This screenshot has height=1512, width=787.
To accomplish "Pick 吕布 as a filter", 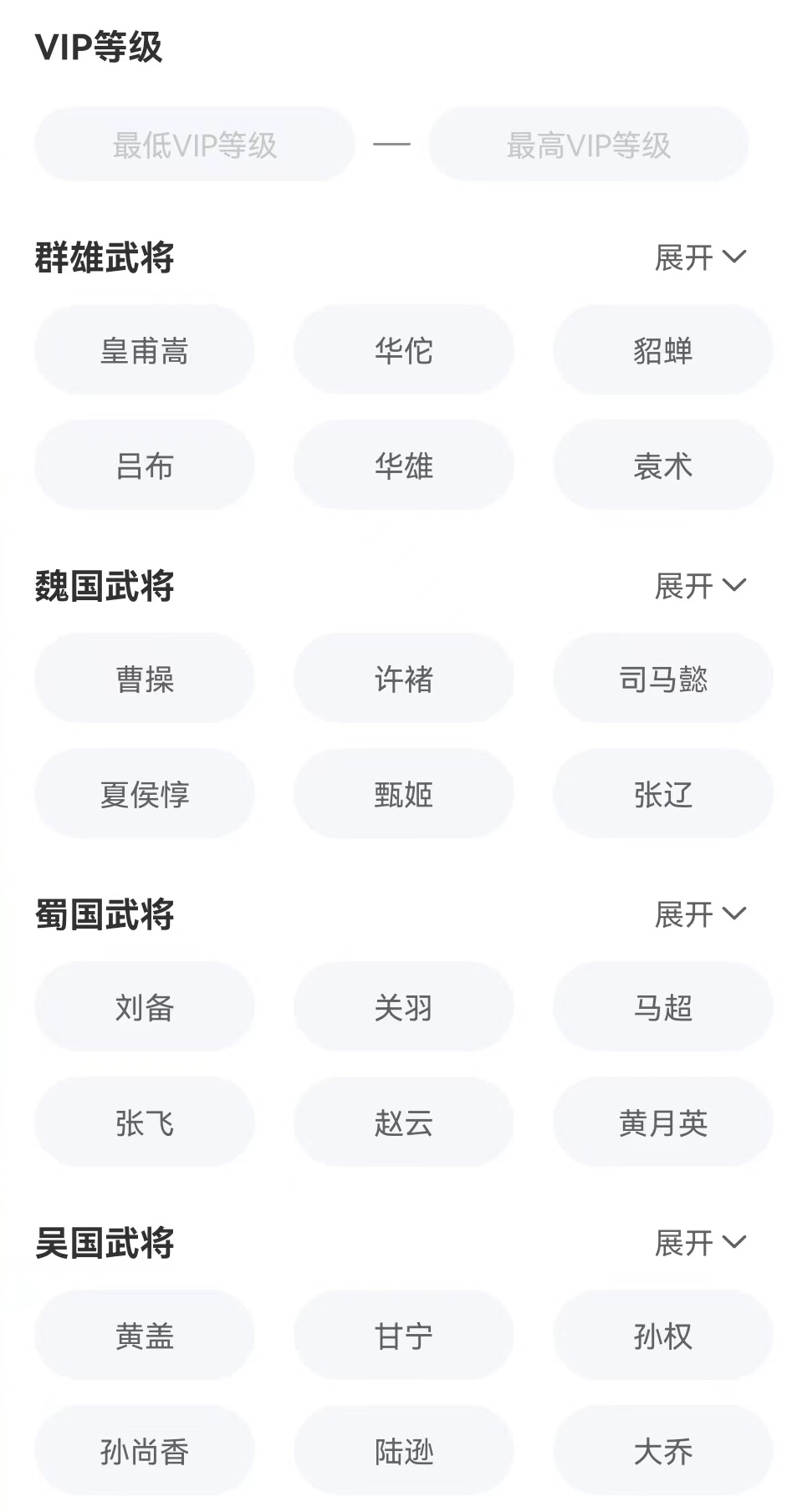I will point(145,466).
